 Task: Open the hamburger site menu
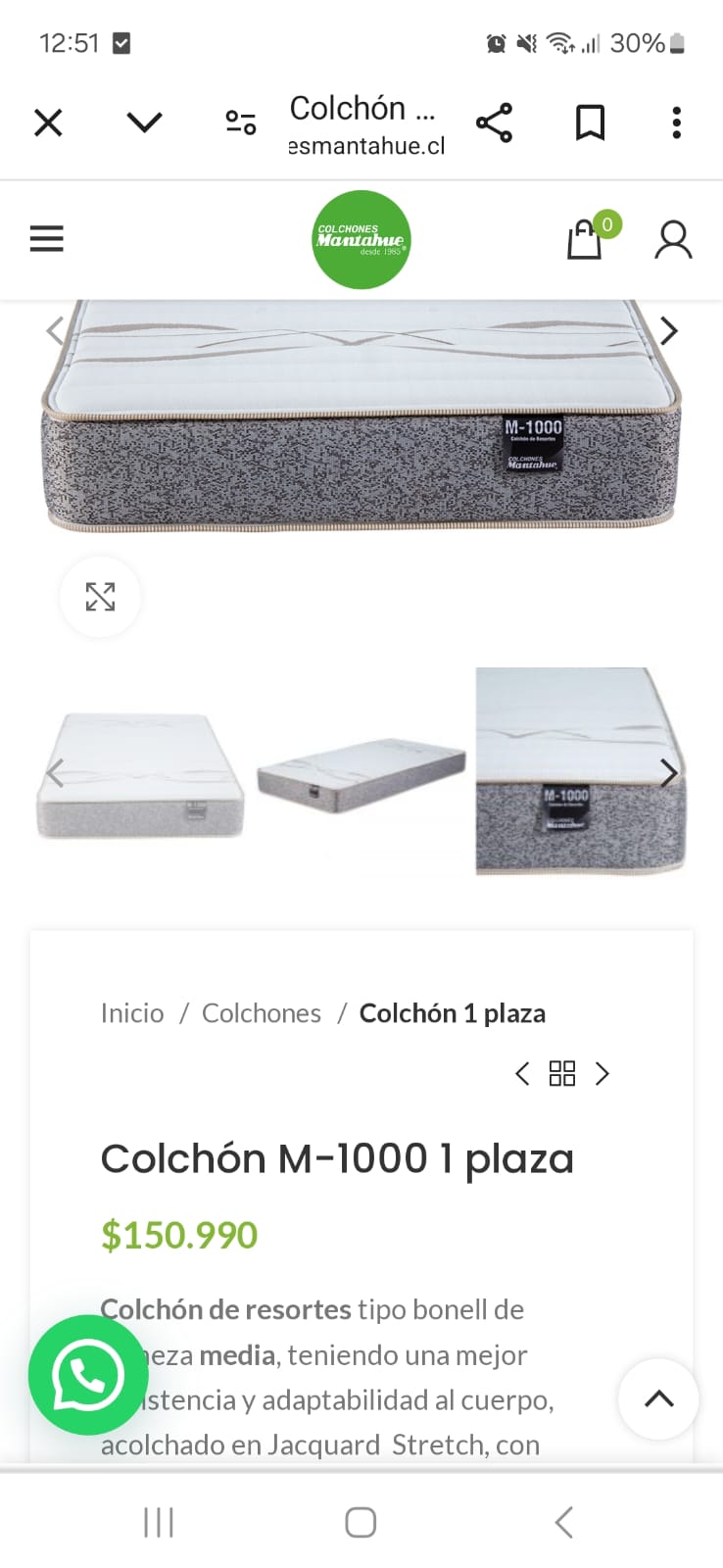46,238
